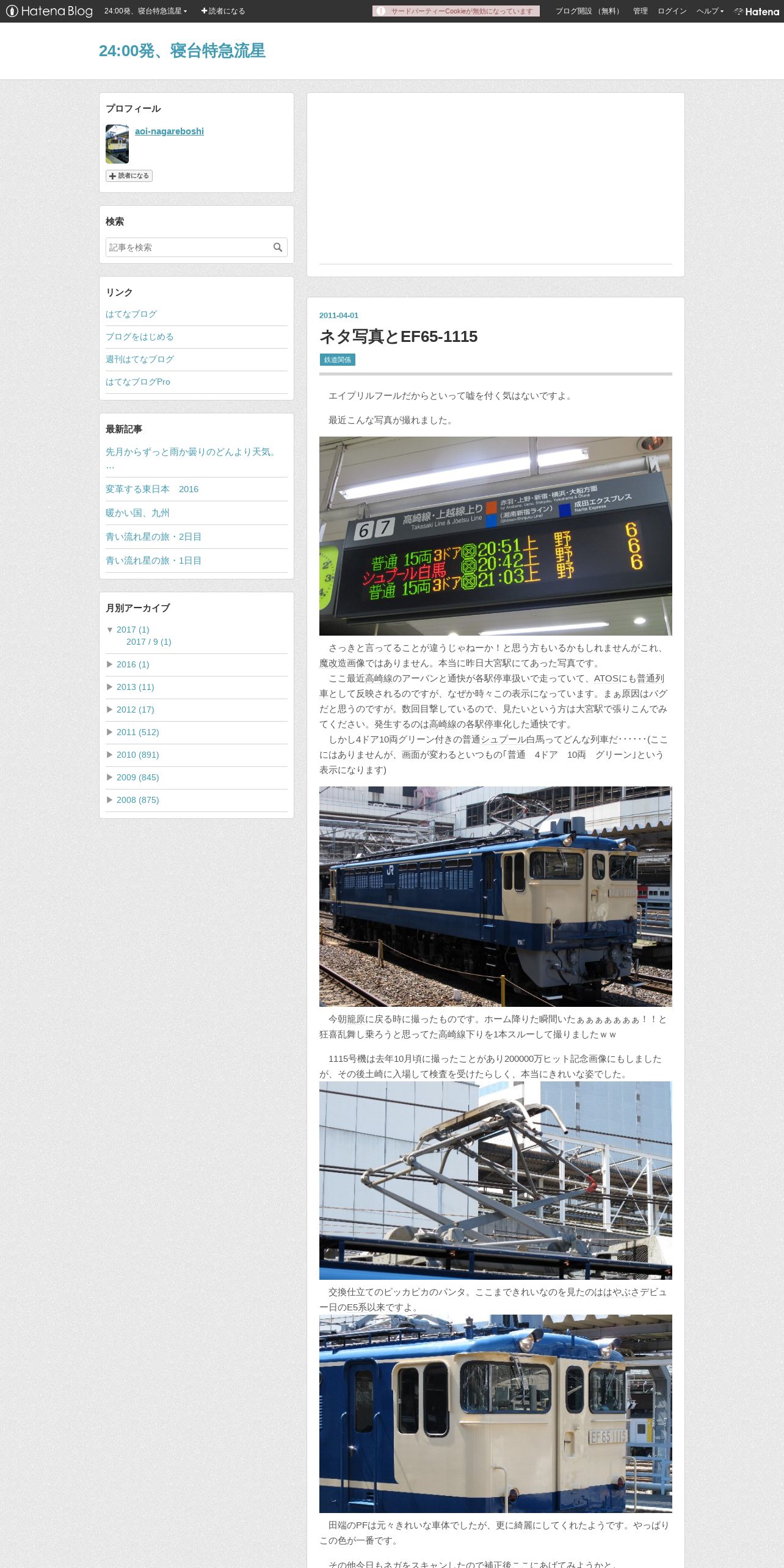The width and height of the screenshot is (784, 1568).
Task: Focus the 記事を検索 search field
Action: click(x=188, y=247)
